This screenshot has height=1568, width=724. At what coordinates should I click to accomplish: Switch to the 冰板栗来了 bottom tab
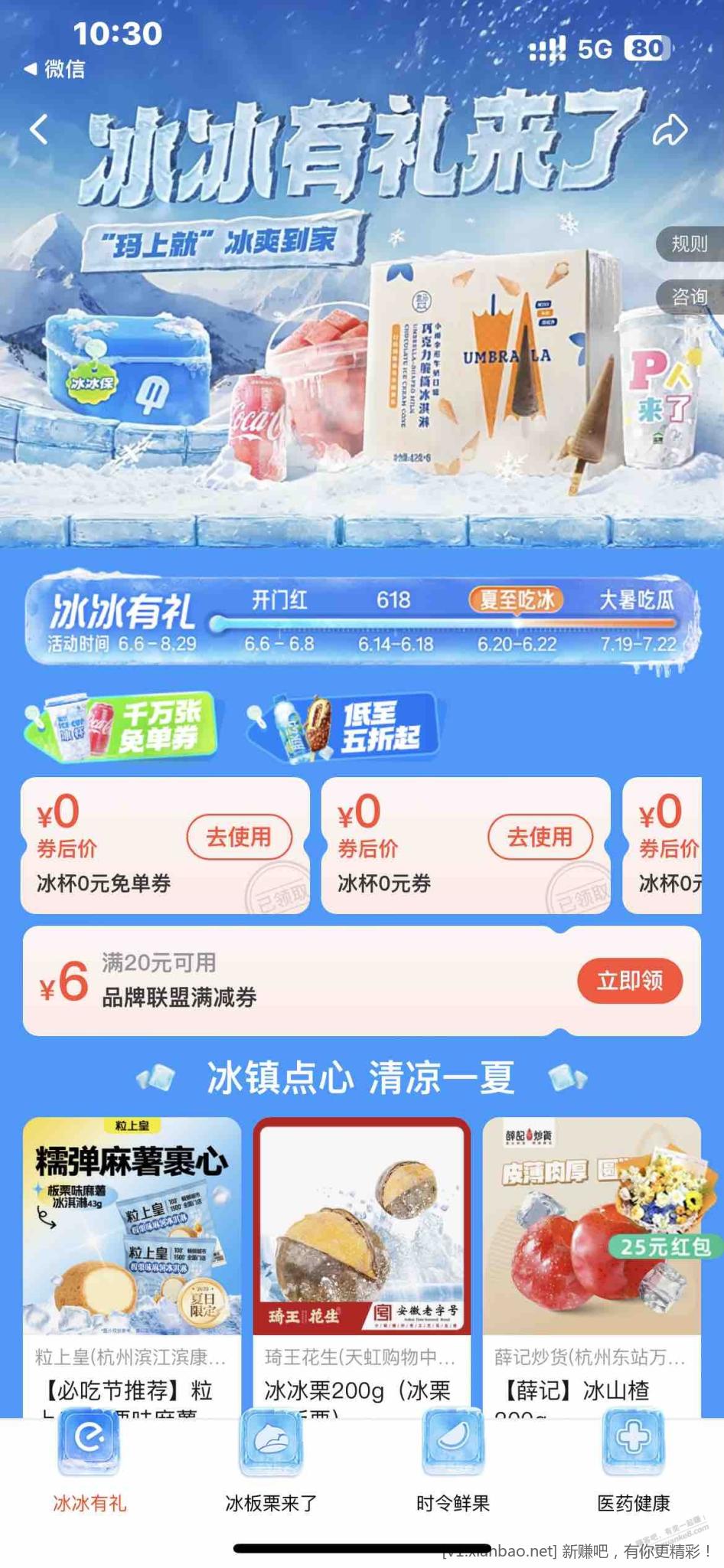coord(271,1462)
